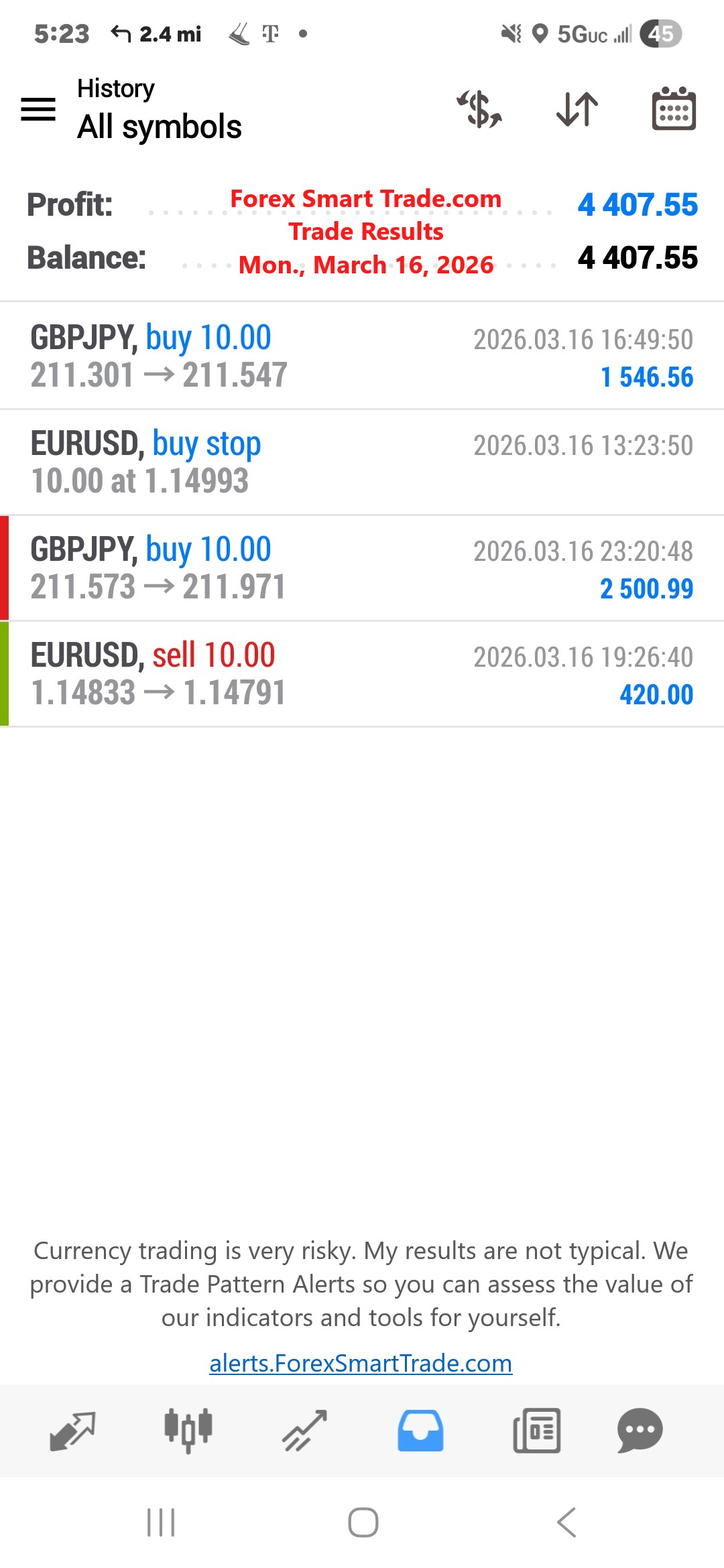This screenshot has height=1568, width=724.
Task: Open the hamburger drawer menu
Action: (38, 109)
